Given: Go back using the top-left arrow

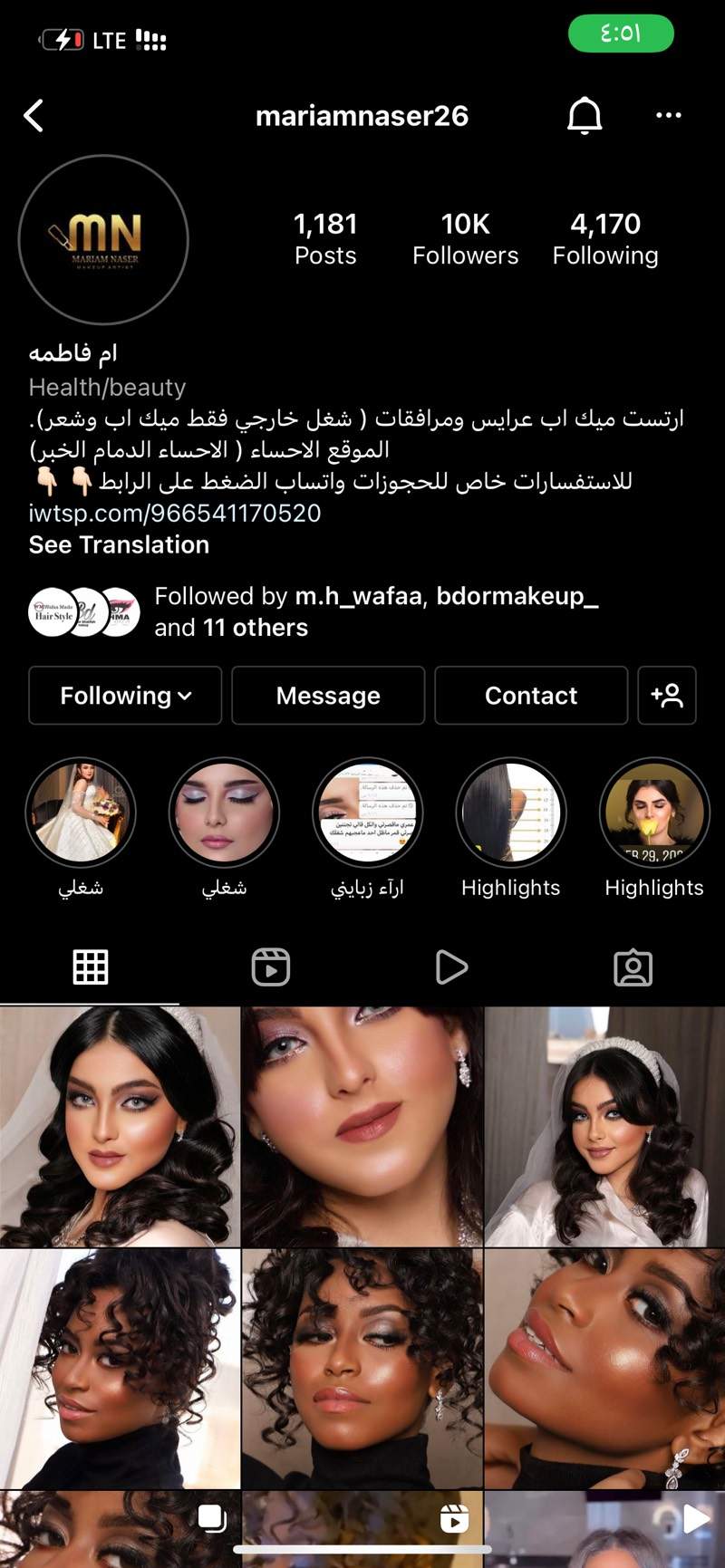Looking at the screenshot, I should (34, 116).
